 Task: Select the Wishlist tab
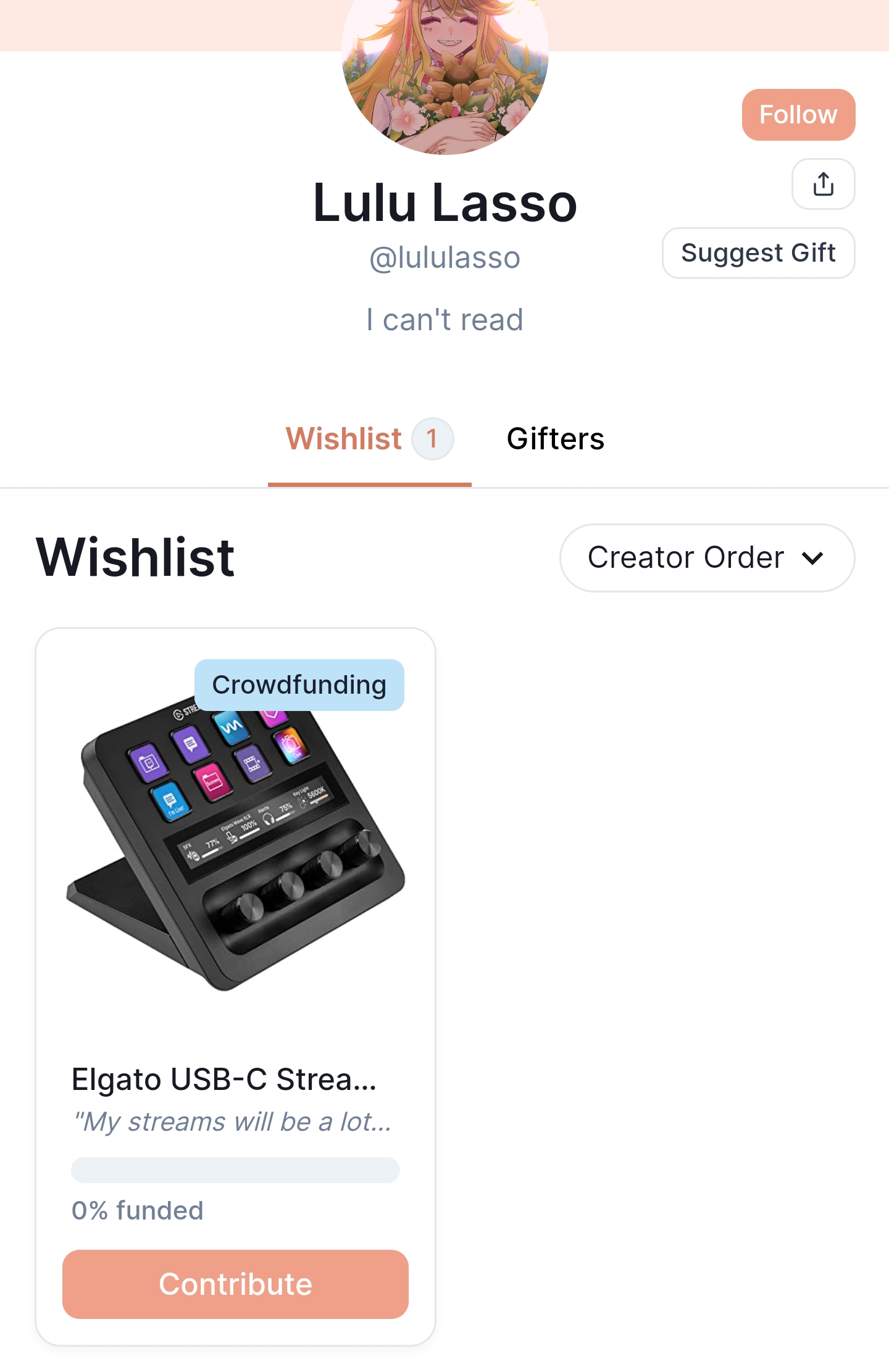coord(369,439)
